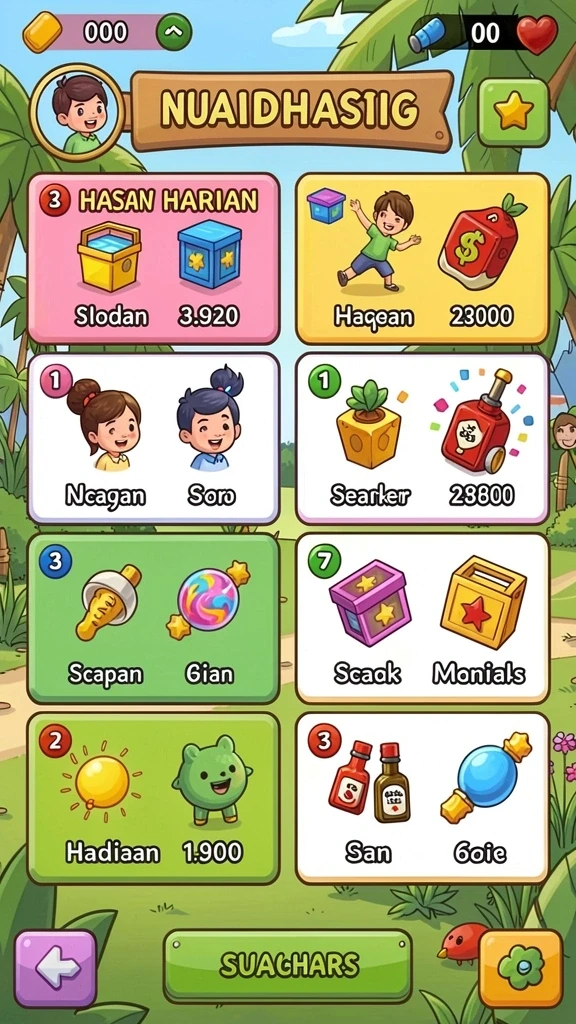Go back with the purple arrow button
This screenshot has height=1024, width=576.
[56, 968]
